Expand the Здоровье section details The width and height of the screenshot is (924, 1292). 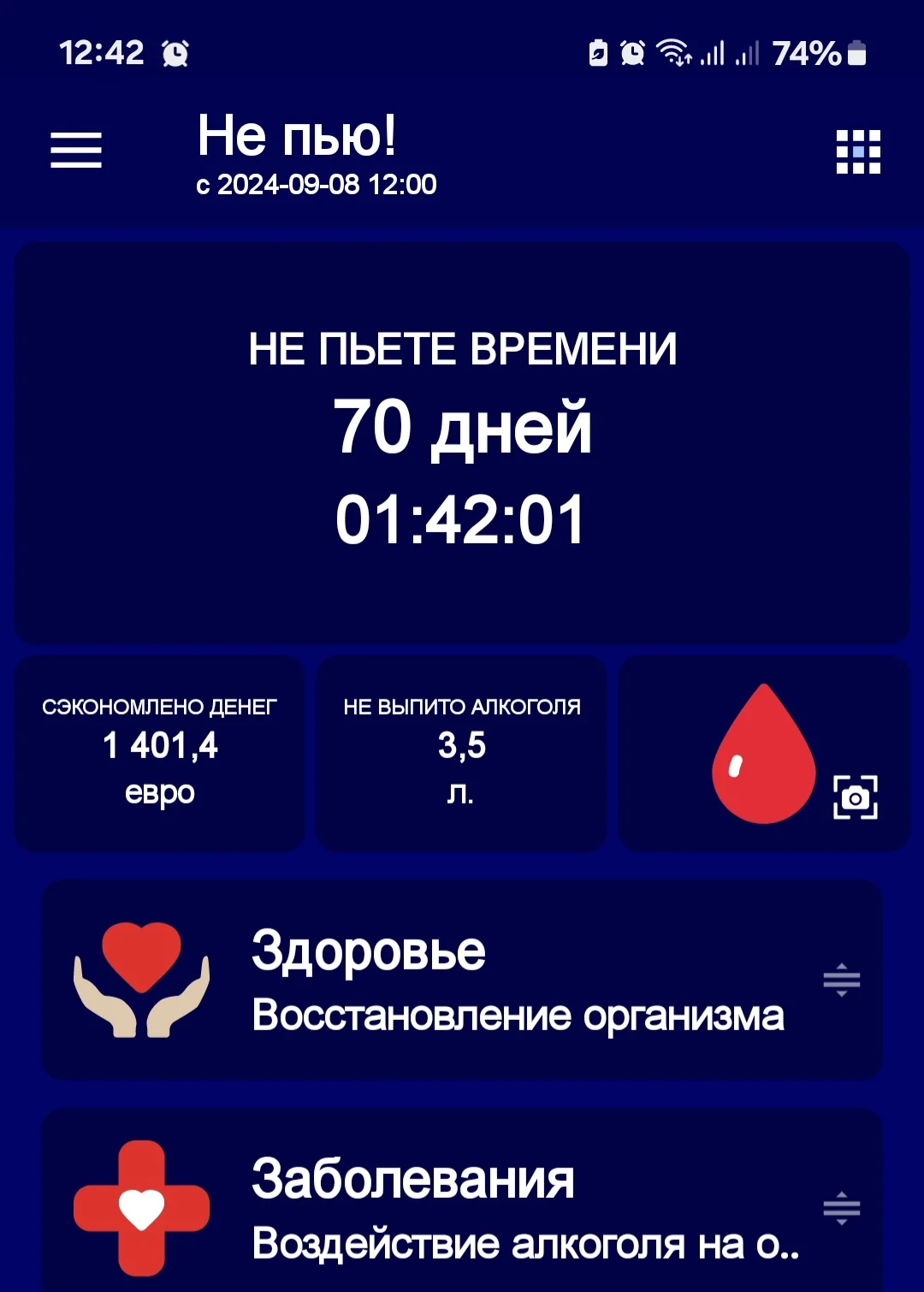[x=842, y=981]
